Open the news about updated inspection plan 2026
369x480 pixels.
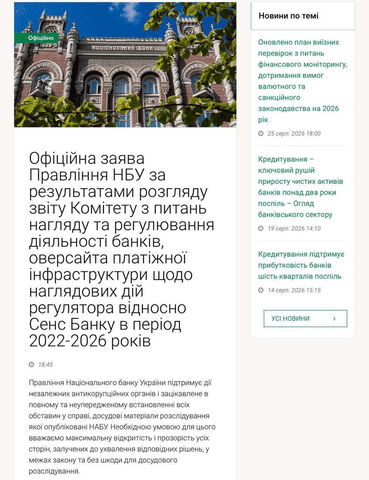[x=302, y=81]
